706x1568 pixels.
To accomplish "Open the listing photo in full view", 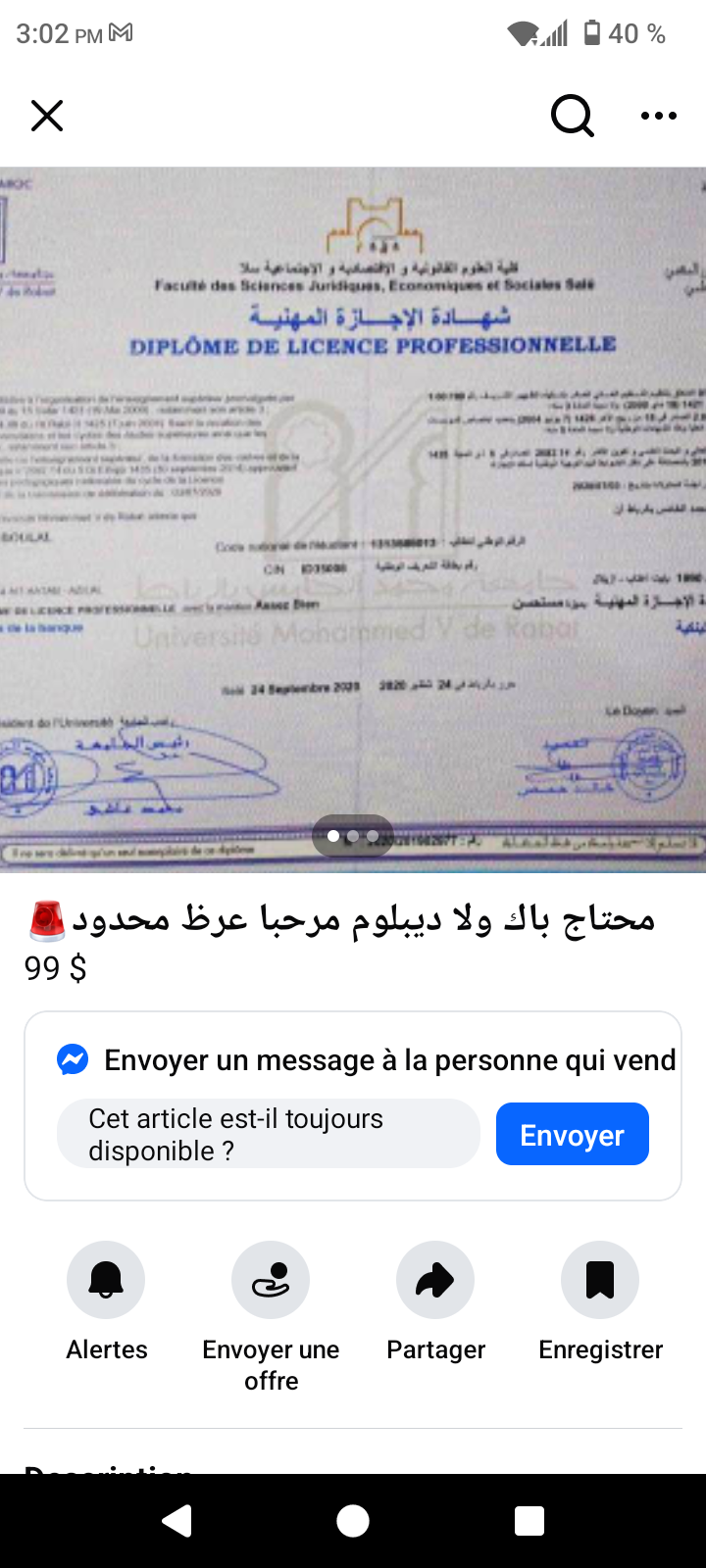I will point(353,519).
